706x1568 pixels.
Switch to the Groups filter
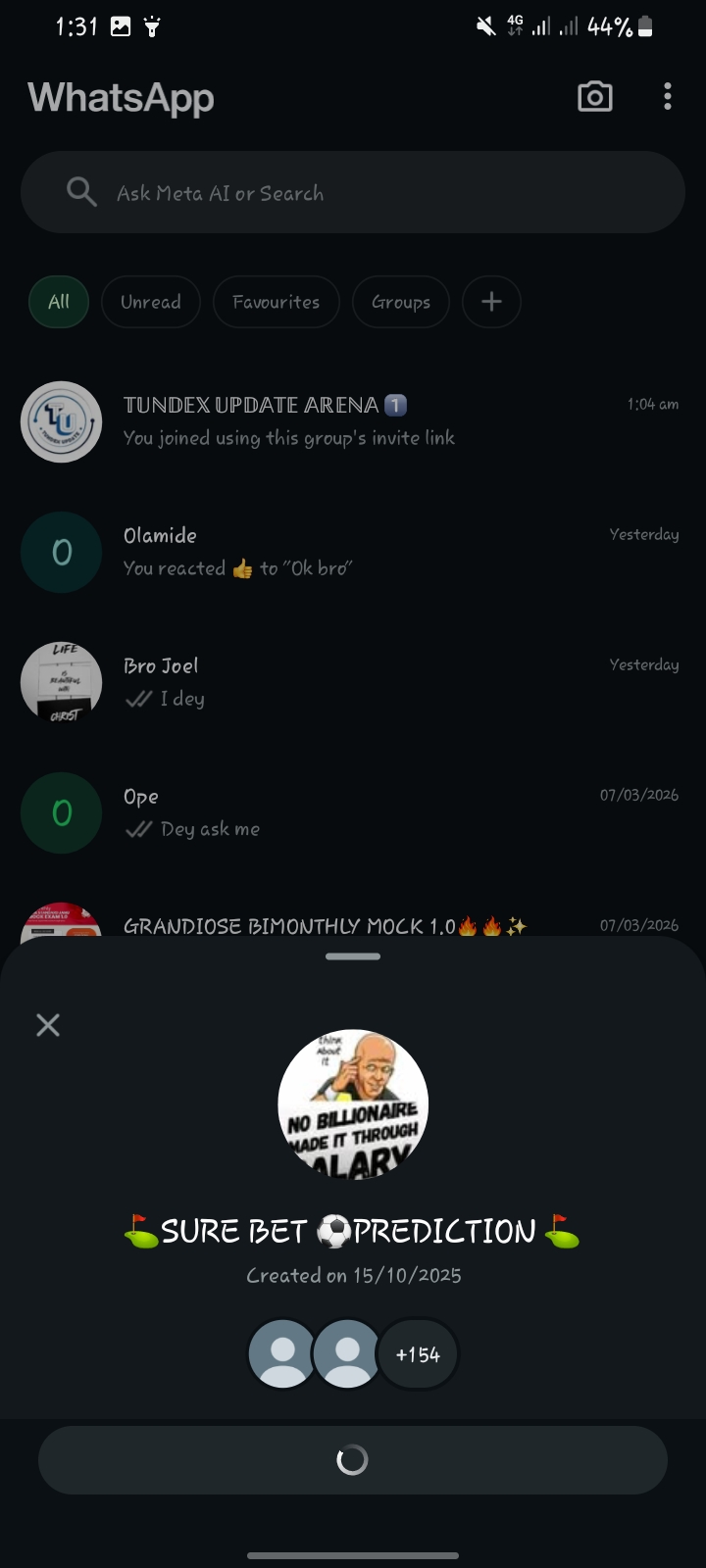pos(400,302)
